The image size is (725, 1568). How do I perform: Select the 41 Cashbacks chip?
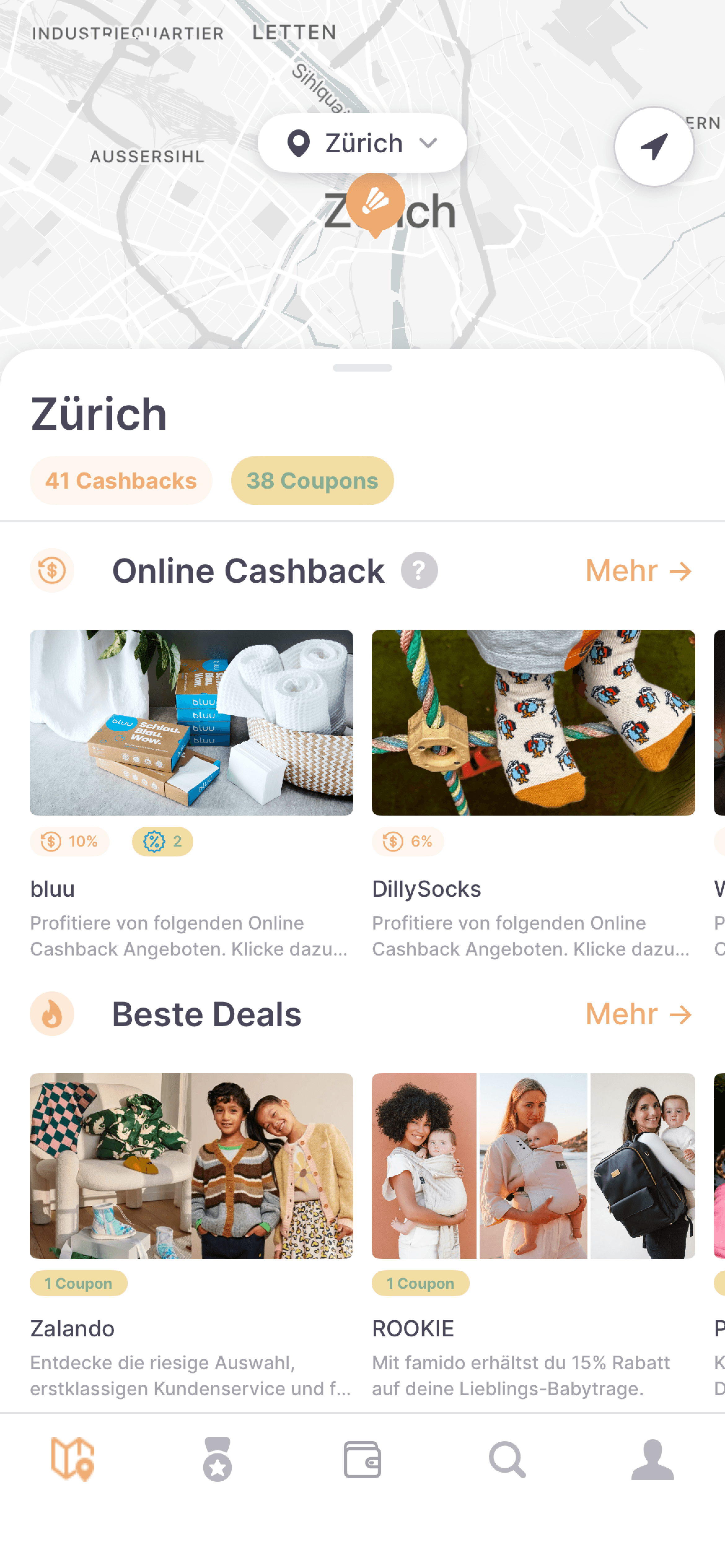121,480
